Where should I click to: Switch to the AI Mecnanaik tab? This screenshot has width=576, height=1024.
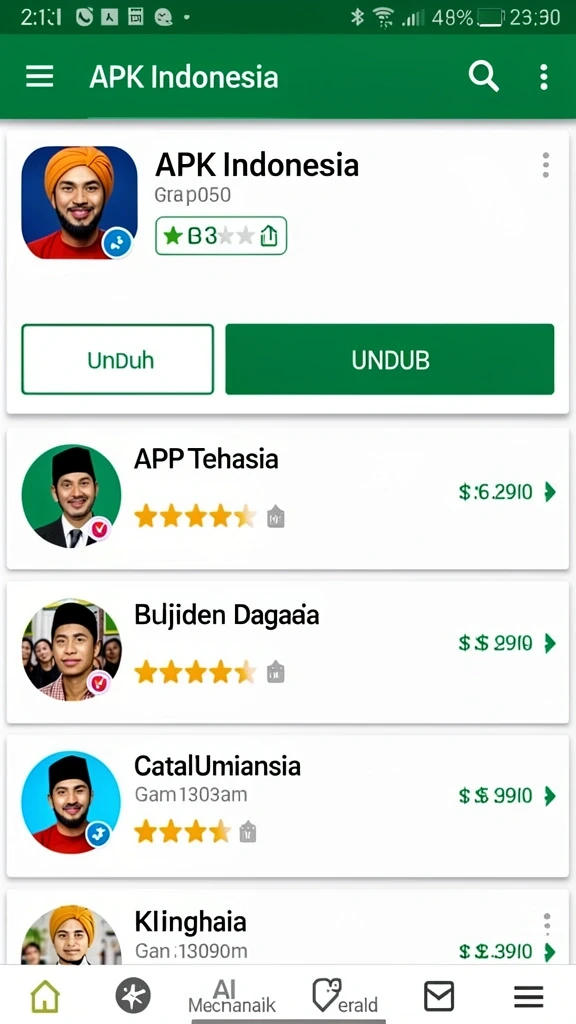(x=232, y=997)
